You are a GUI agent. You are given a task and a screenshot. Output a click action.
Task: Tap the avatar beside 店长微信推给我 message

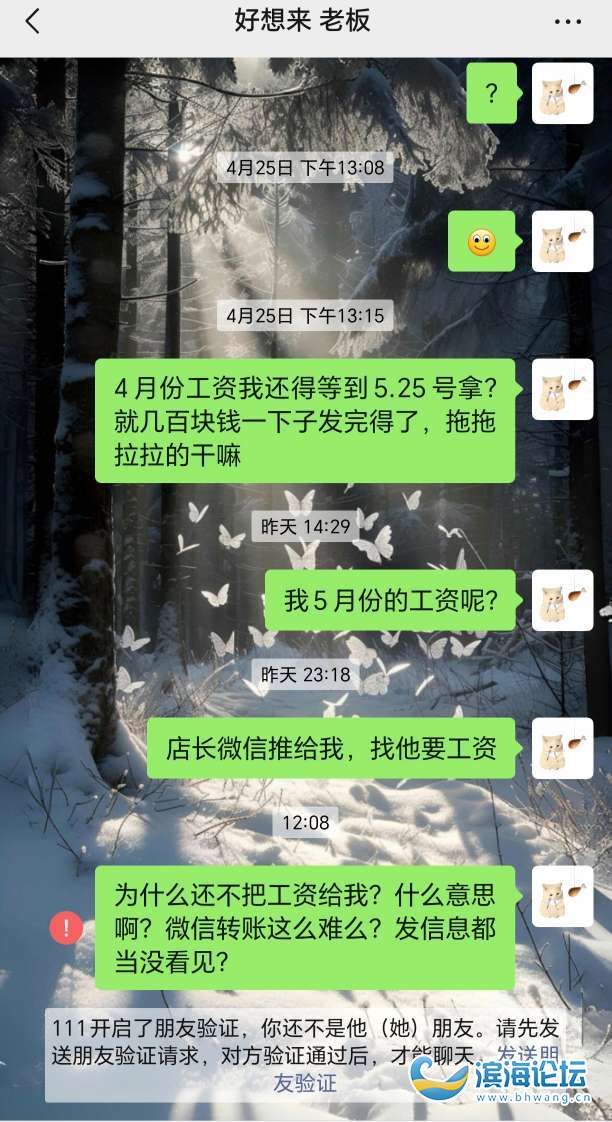tap(562, 748)
